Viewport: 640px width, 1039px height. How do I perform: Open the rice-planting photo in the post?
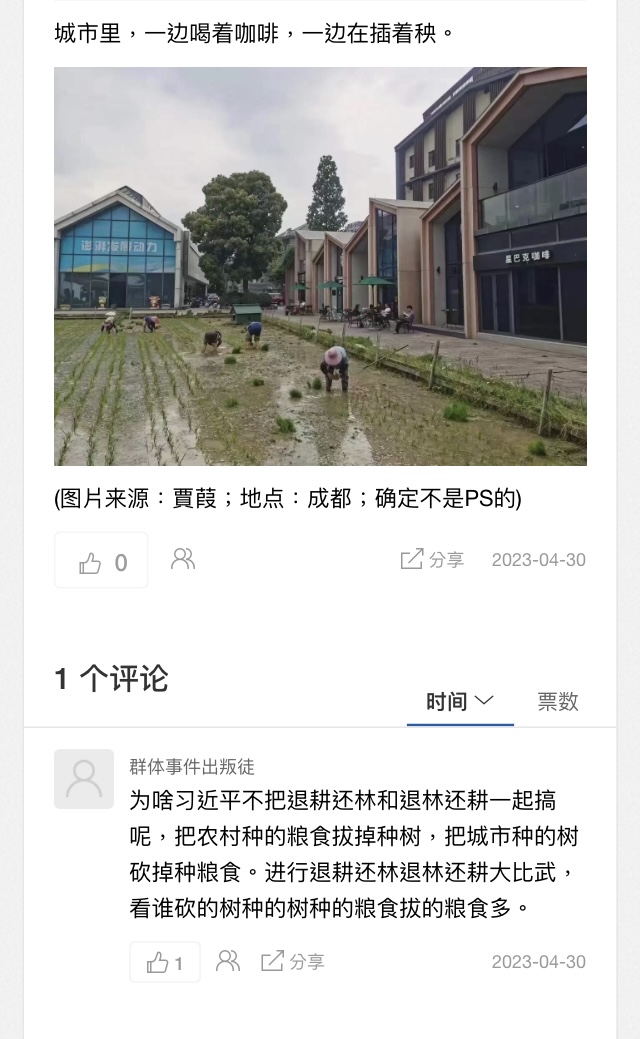(320, 266)
